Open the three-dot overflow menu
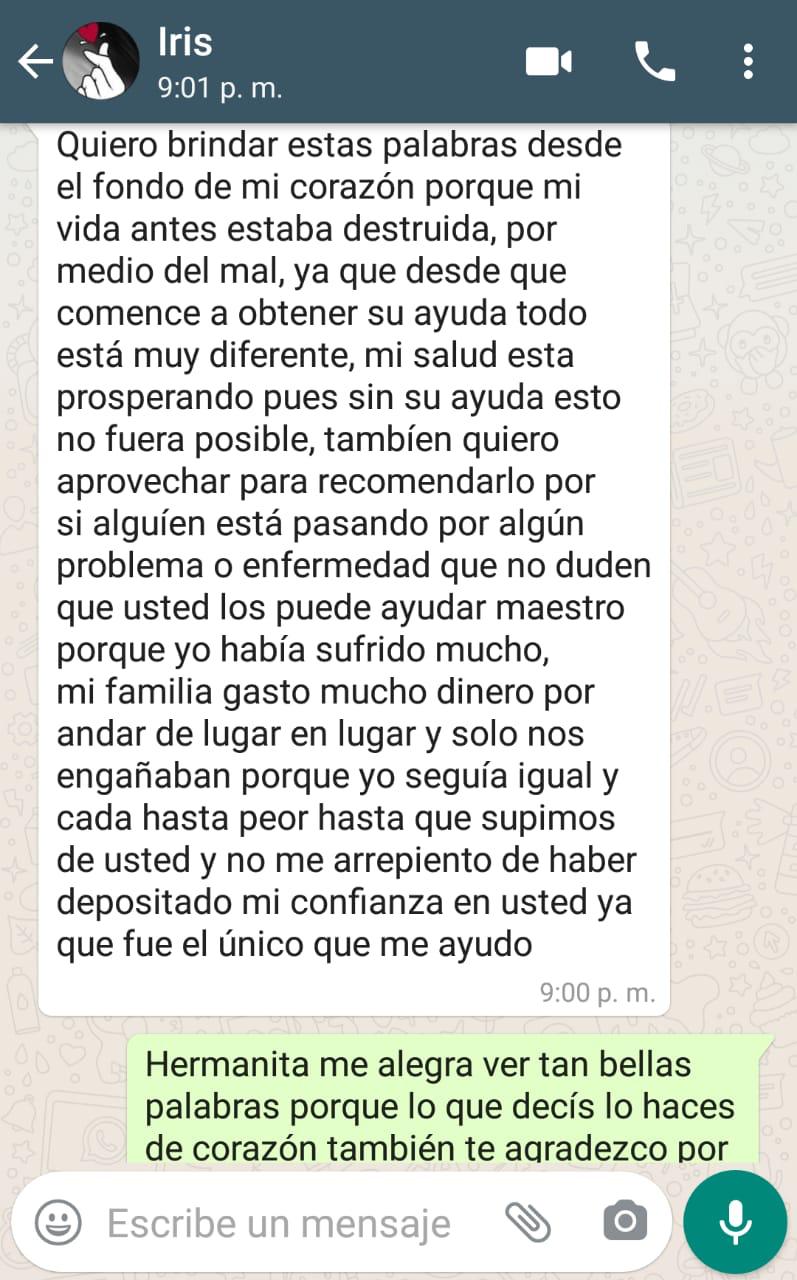The height and width of the screenshot is (1280, 797). pyautogui.click(x=748, y=62)
